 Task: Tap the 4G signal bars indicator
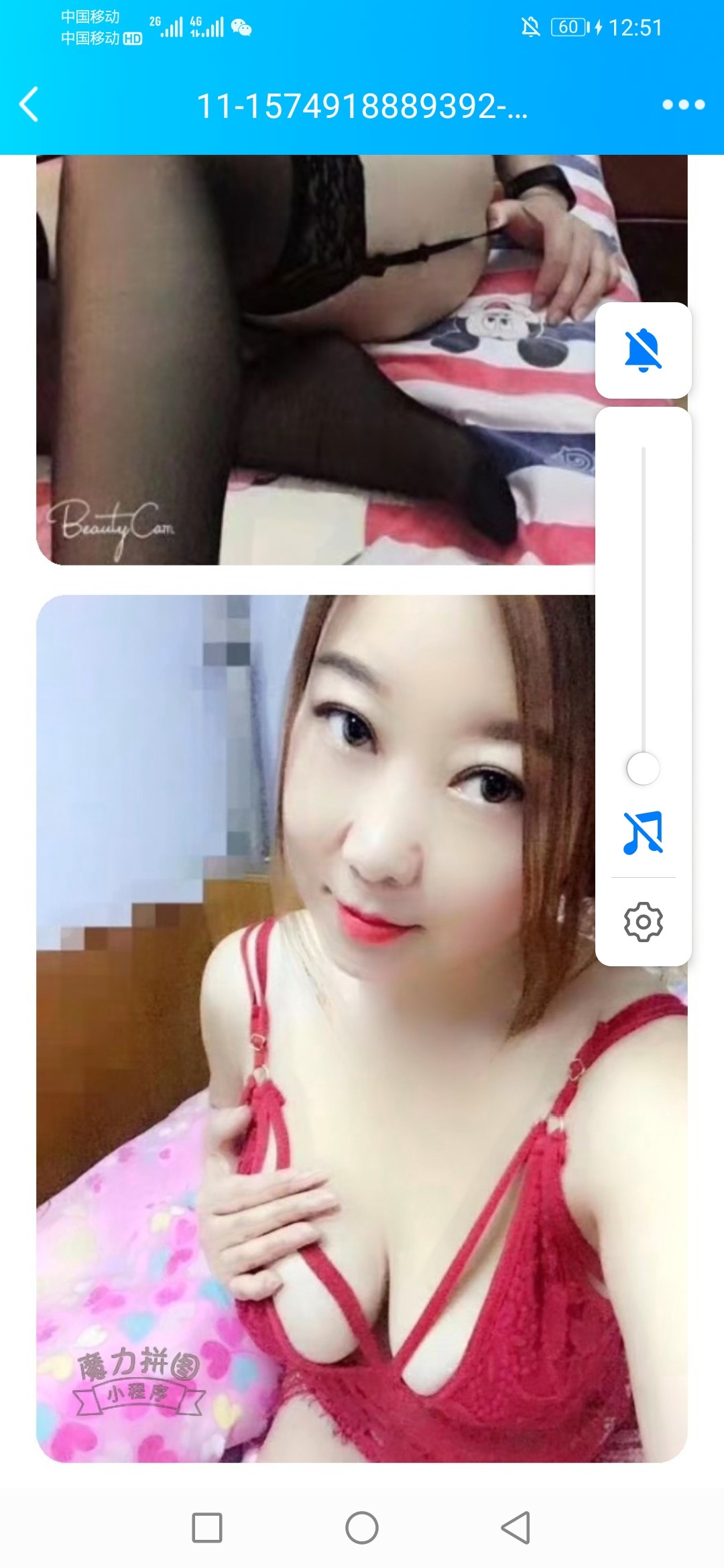[208, 28]
